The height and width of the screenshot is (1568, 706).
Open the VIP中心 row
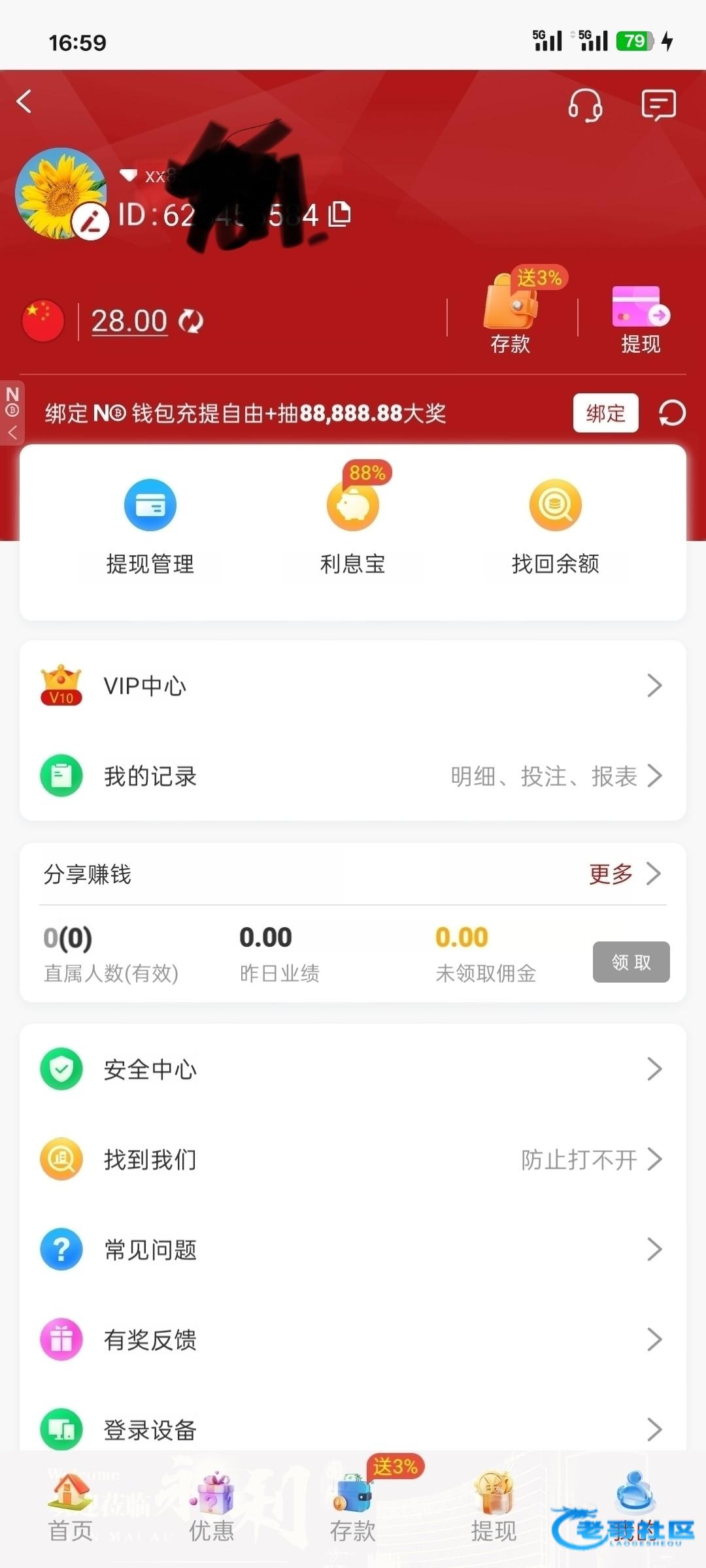click(353, 686)
